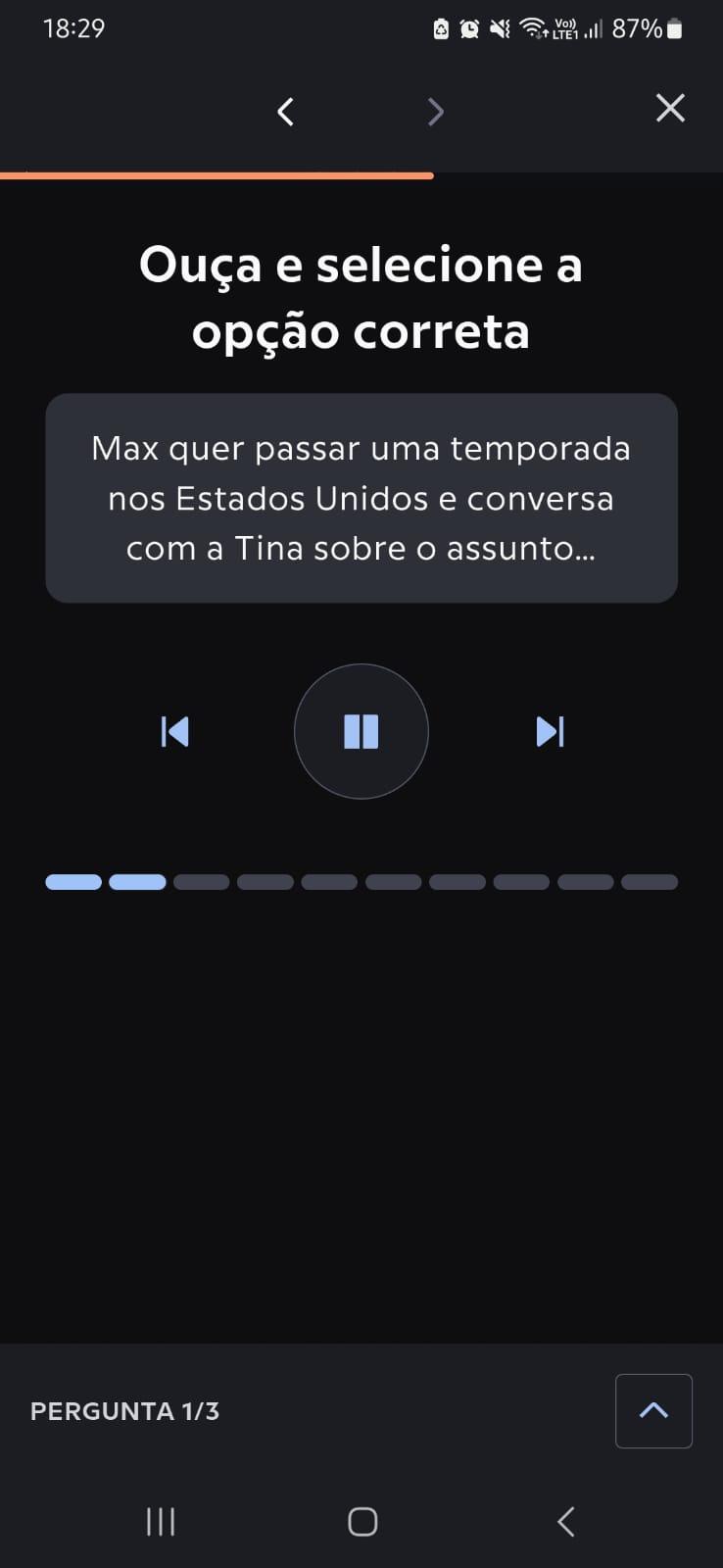The image size is (723, 1568).
Task: Skip to the next audio segment
Action: [550, 731]
